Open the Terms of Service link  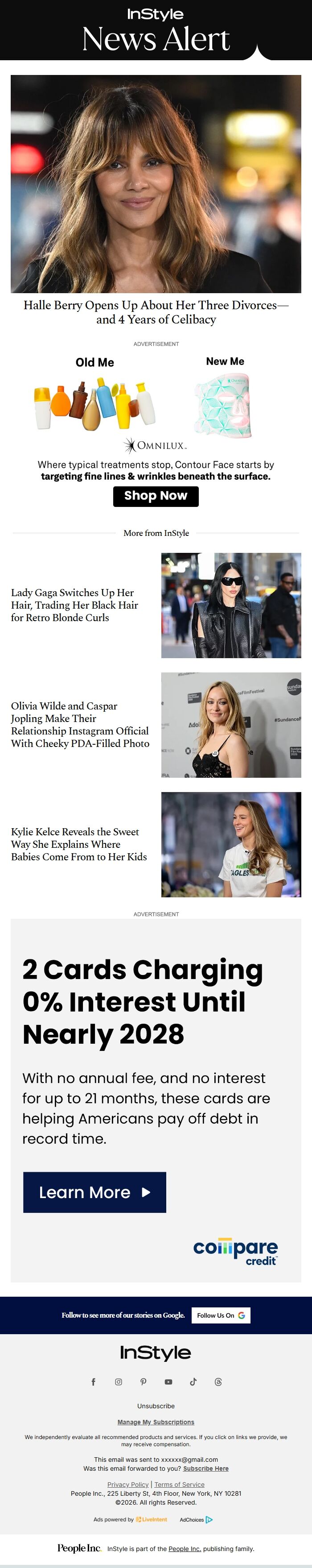tap(180, 1484)
